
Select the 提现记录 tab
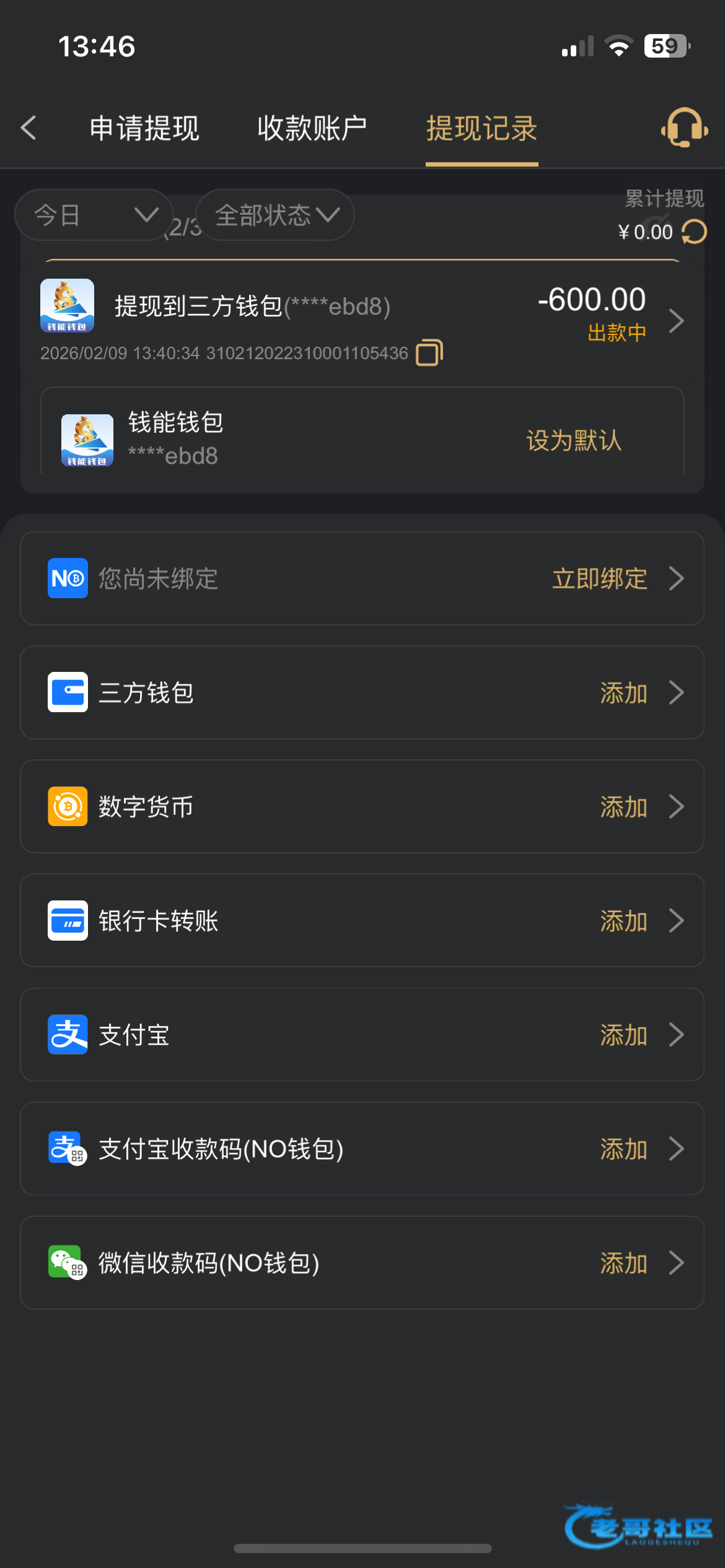[481, 128]
